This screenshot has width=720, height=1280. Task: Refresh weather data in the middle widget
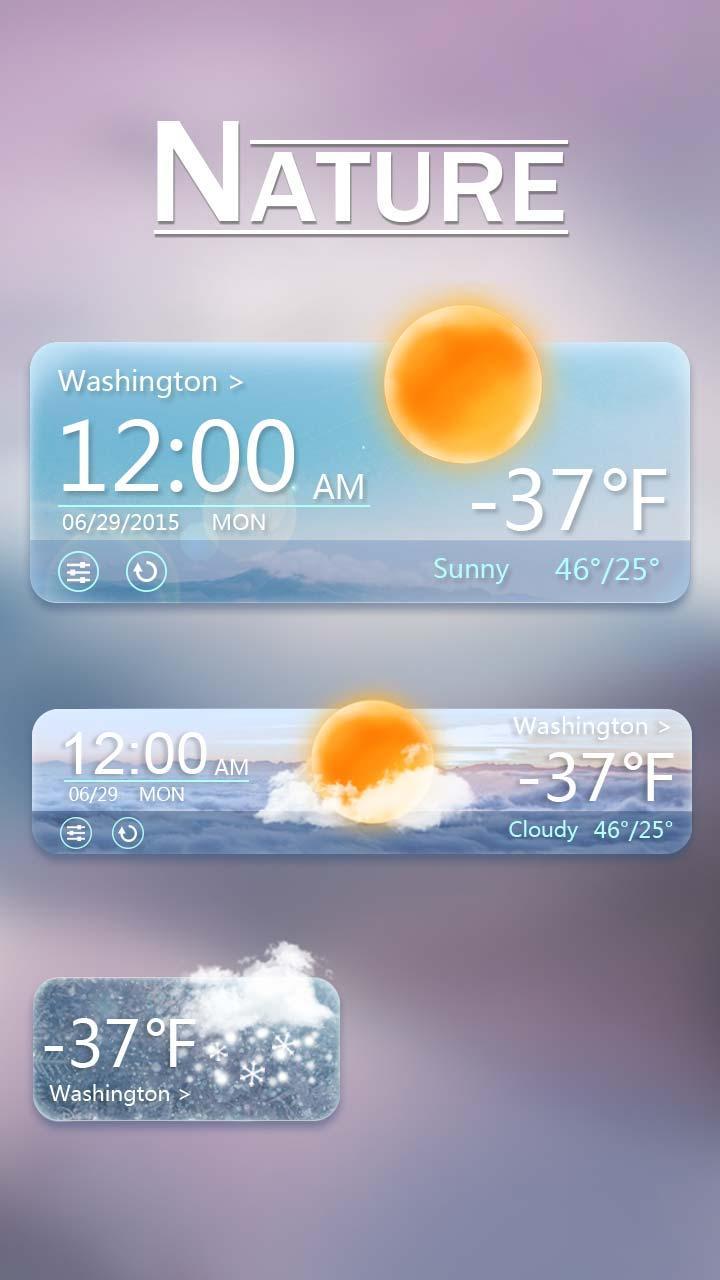126,831
